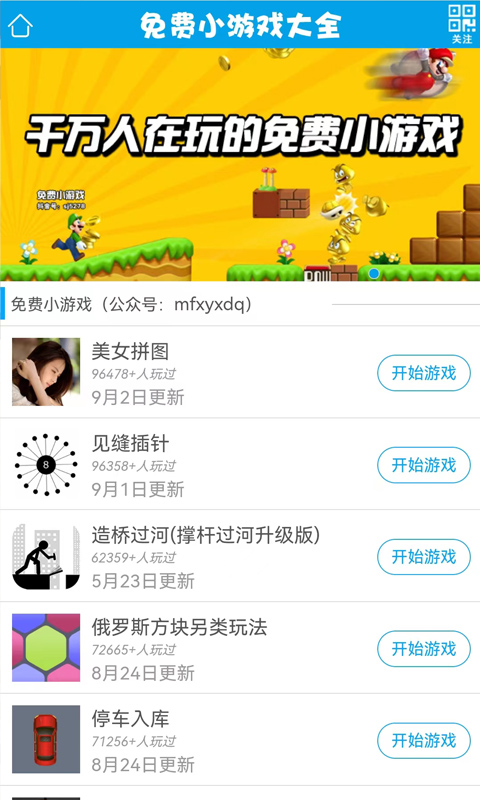Open the 俄罗斯方块另类玩法 row
The width and height of the screenshot is (480, 800).
(x=240, y=647)
